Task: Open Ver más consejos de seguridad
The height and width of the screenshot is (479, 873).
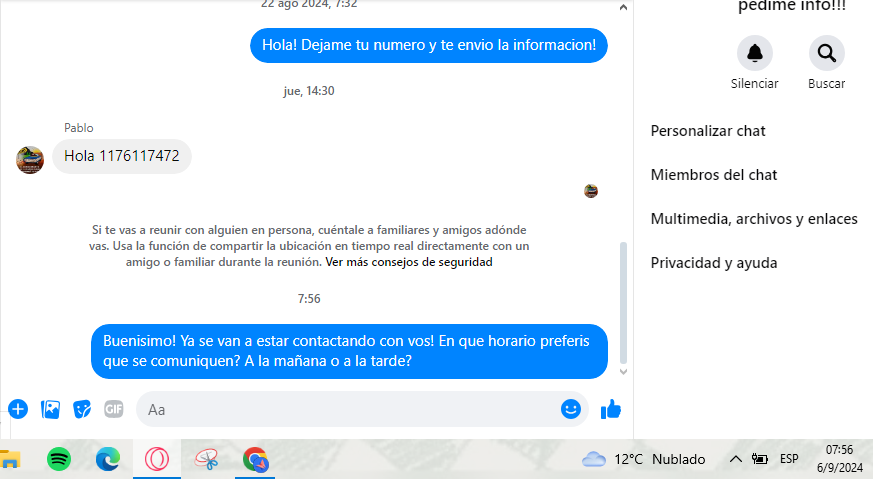Action: point(408,263)
